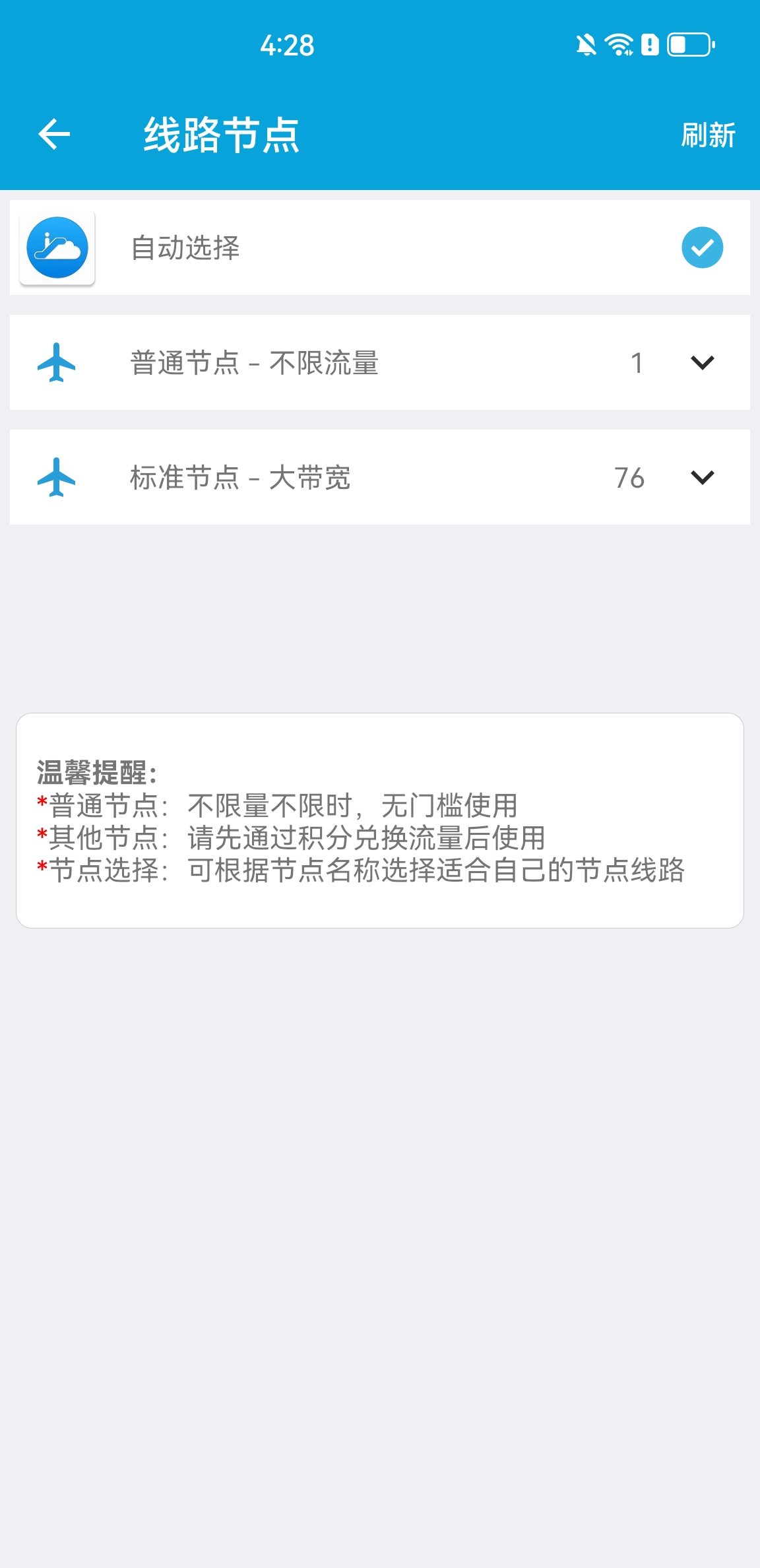Tap the Wi-Fi icon in the status bar
Screen dimensions: 760x1568
point(619,45)
